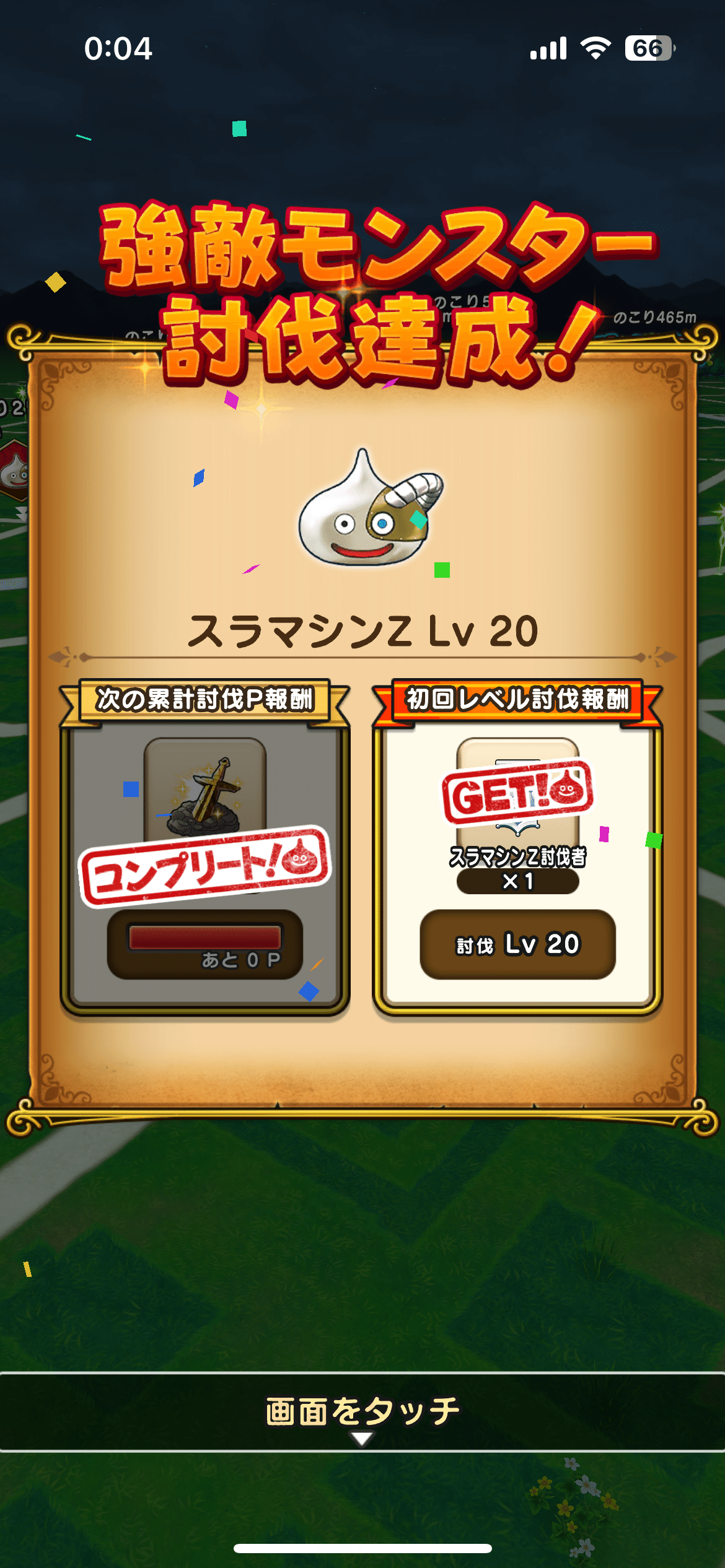Tap the Wi-Fi icon in the status bar
The image size is (725, 1568).
point(595,48)
